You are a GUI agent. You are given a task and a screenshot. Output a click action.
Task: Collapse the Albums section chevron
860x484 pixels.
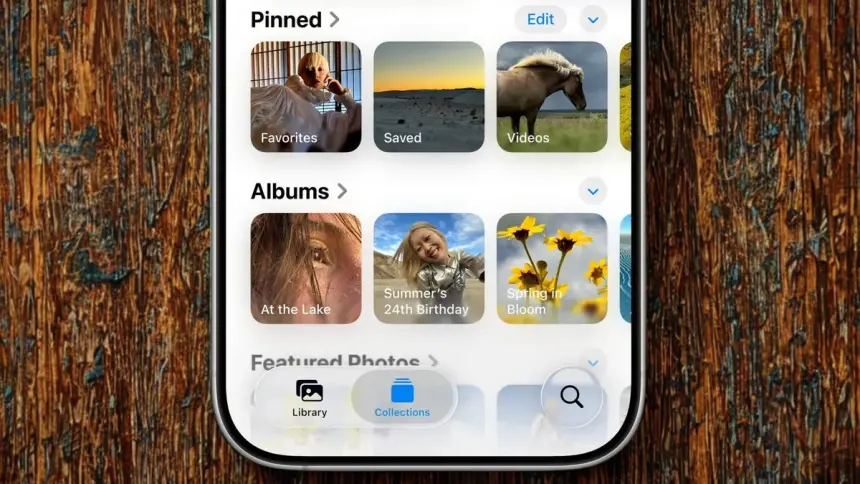593,191
